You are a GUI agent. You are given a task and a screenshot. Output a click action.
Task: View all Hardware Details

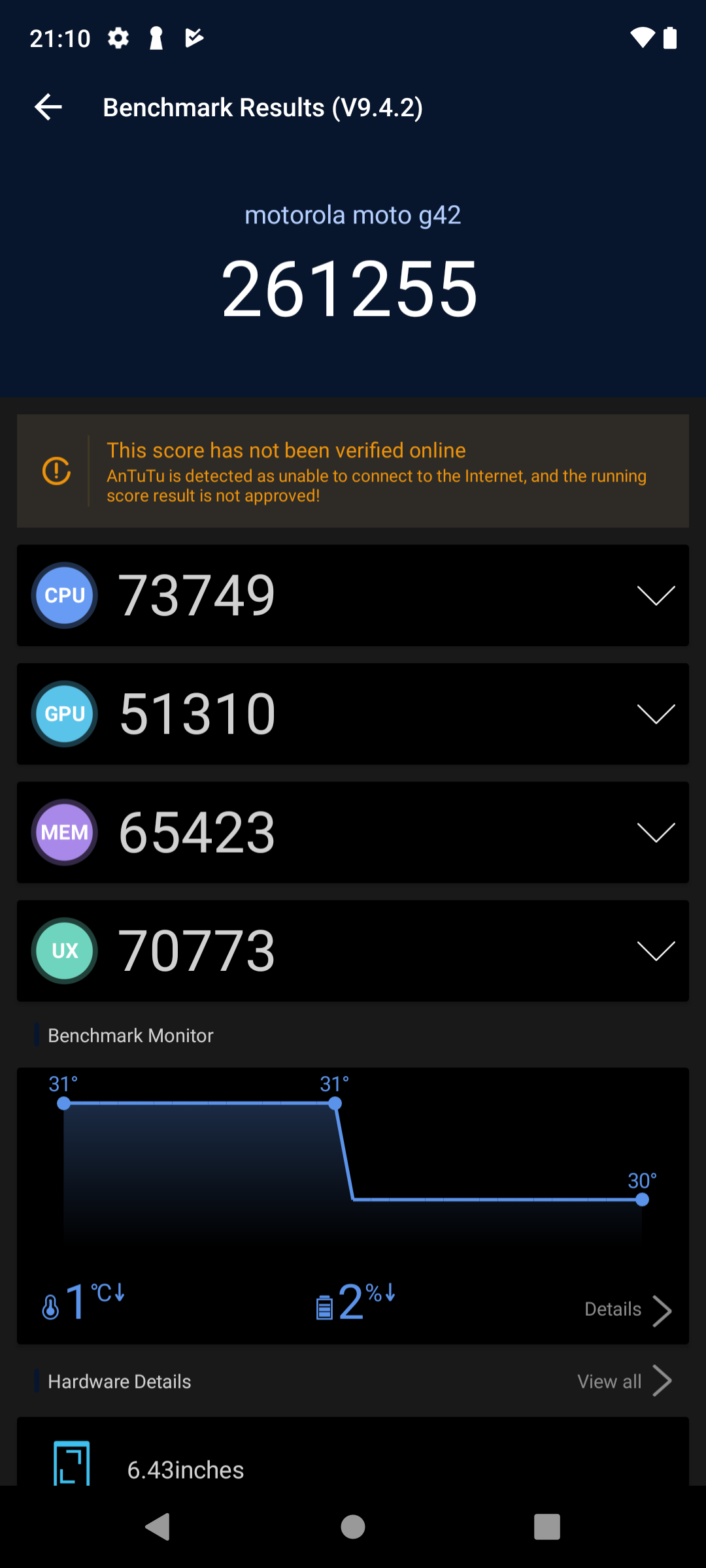click(624, 1381)
